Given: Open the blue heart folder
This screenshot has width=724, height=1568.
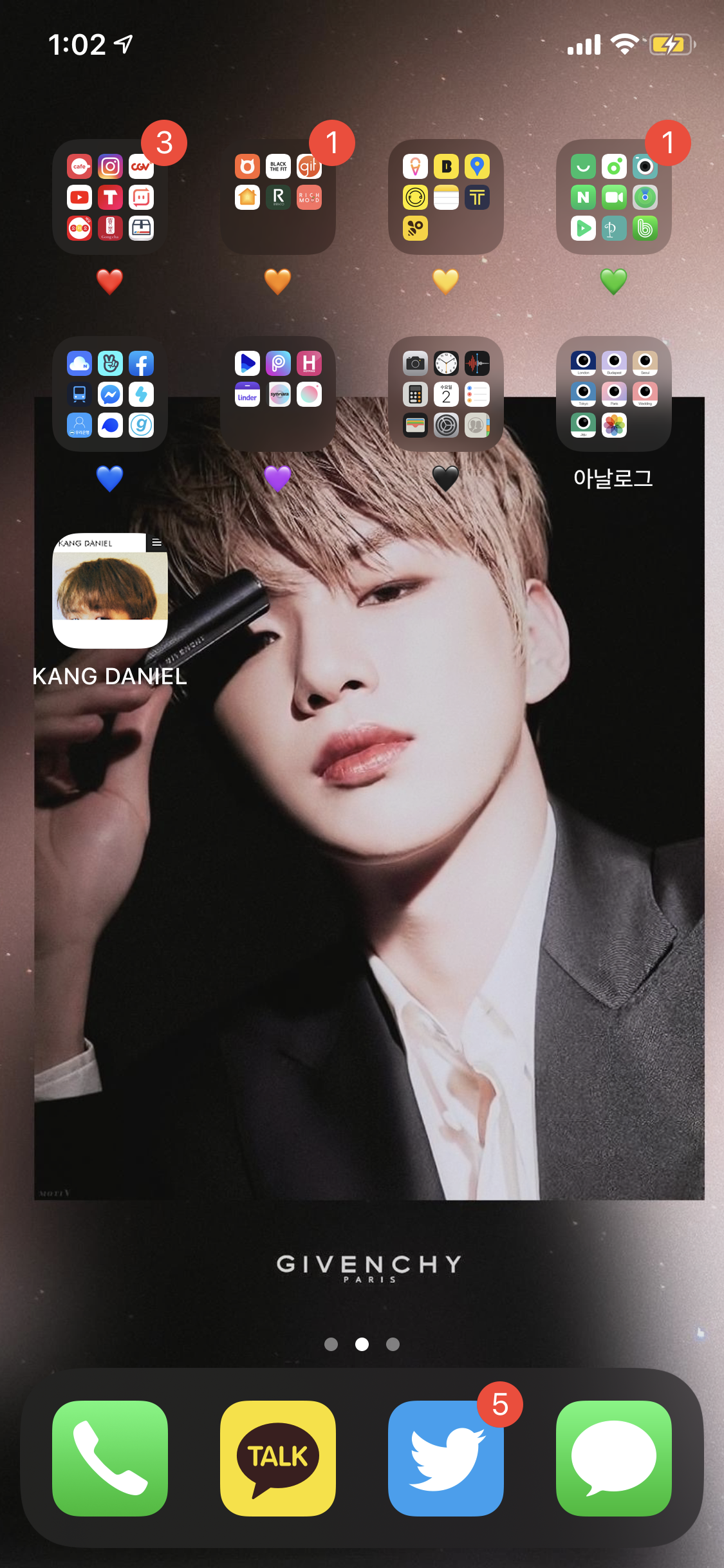Looking at the screenshot, I should [x=110, y=394].
